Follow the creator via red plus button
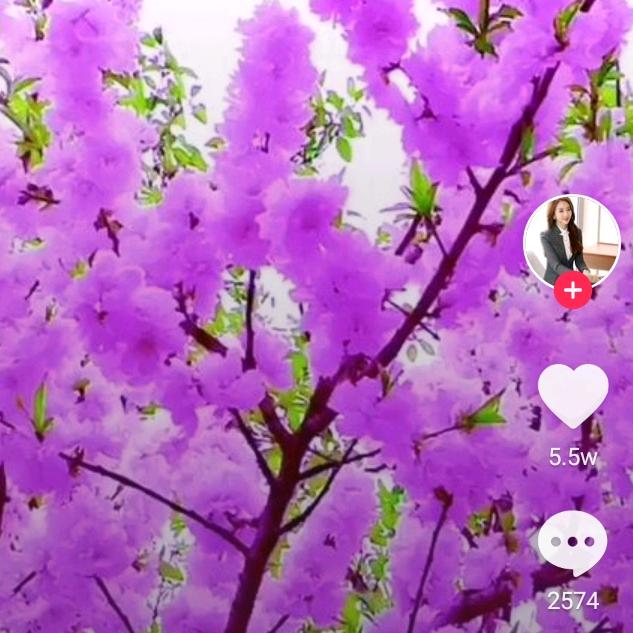This screenshot has width=633, height=633. 572,291
